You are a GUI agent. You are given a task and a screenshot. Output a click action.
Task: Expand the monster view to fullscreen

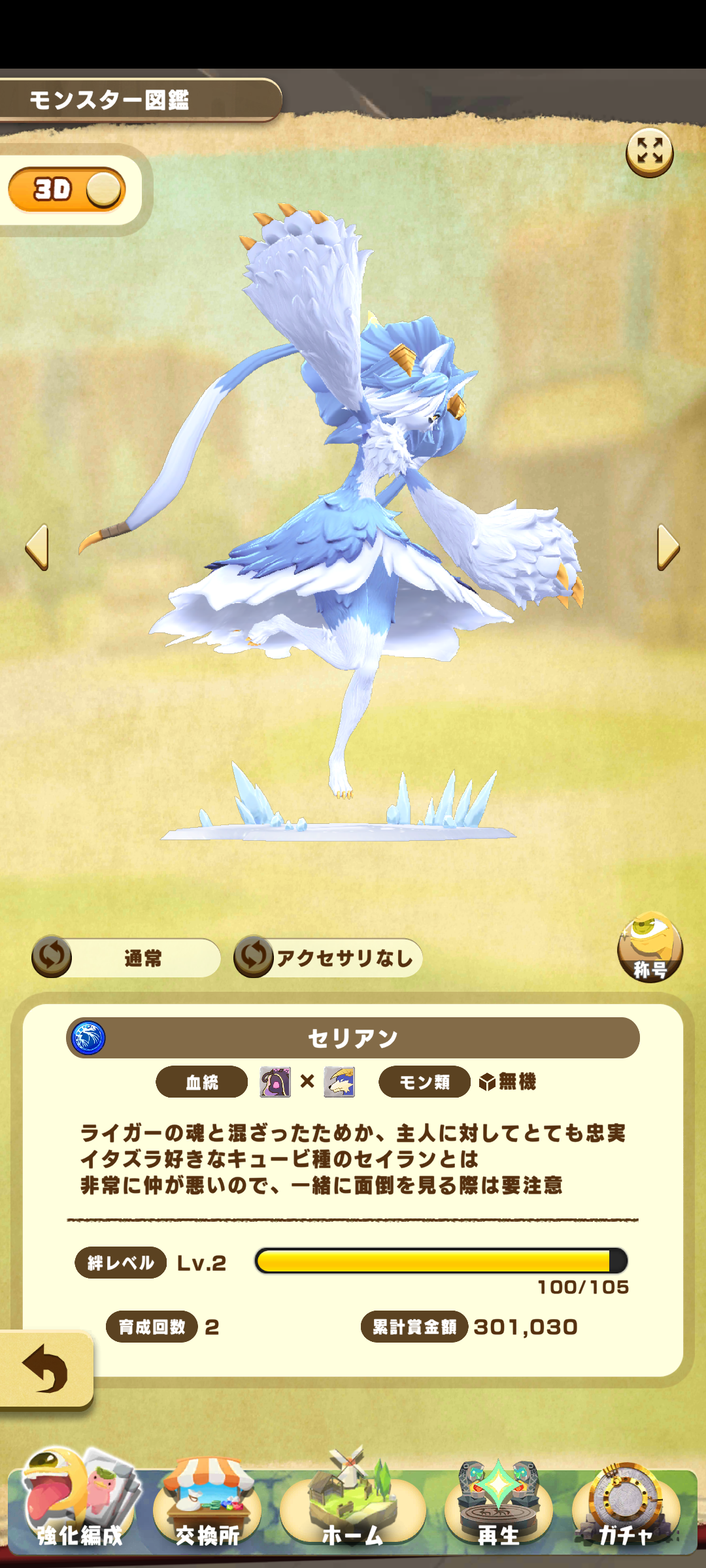(x=649, y=152)
